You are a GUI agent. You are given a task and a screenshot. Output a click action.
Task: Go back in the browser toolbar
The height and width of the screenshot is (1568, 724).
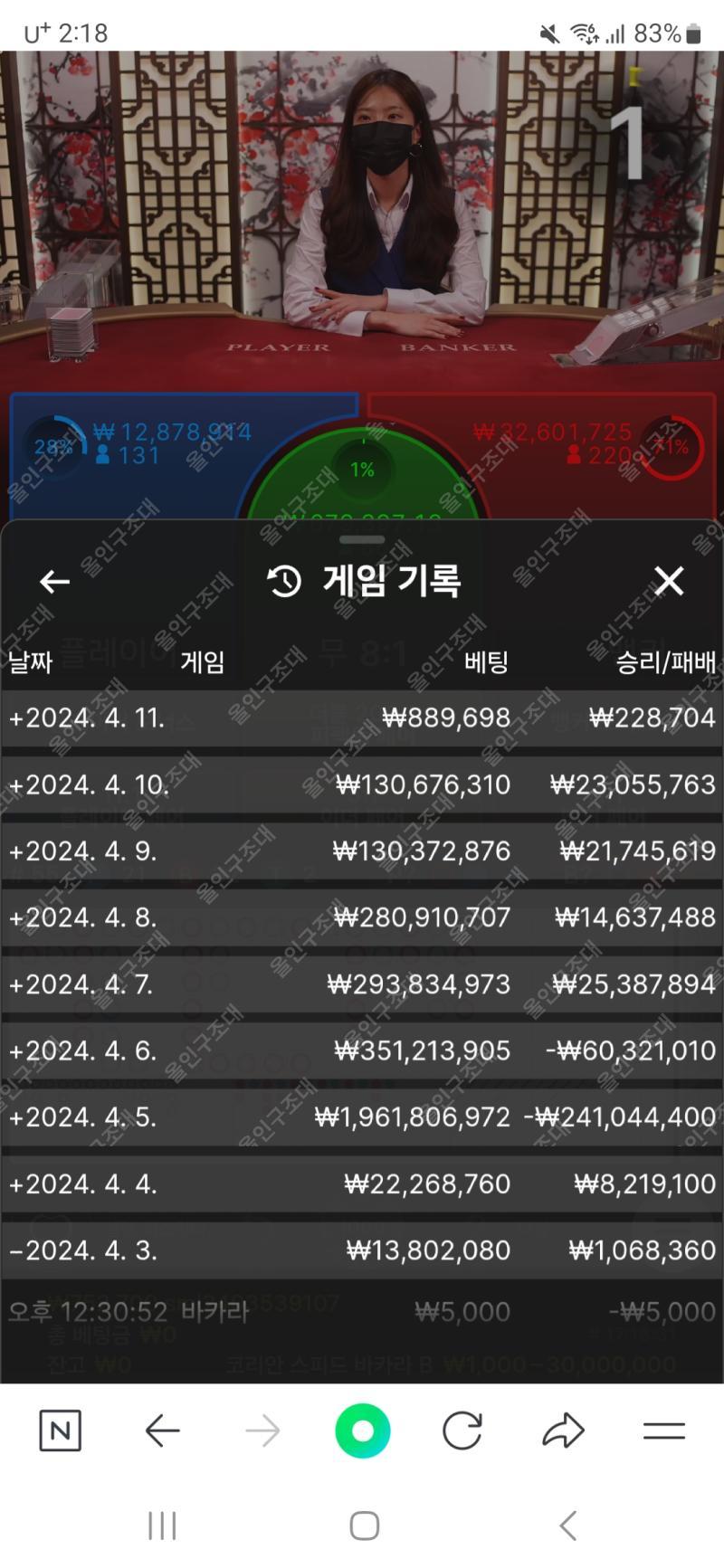(x=163, y=1430)
